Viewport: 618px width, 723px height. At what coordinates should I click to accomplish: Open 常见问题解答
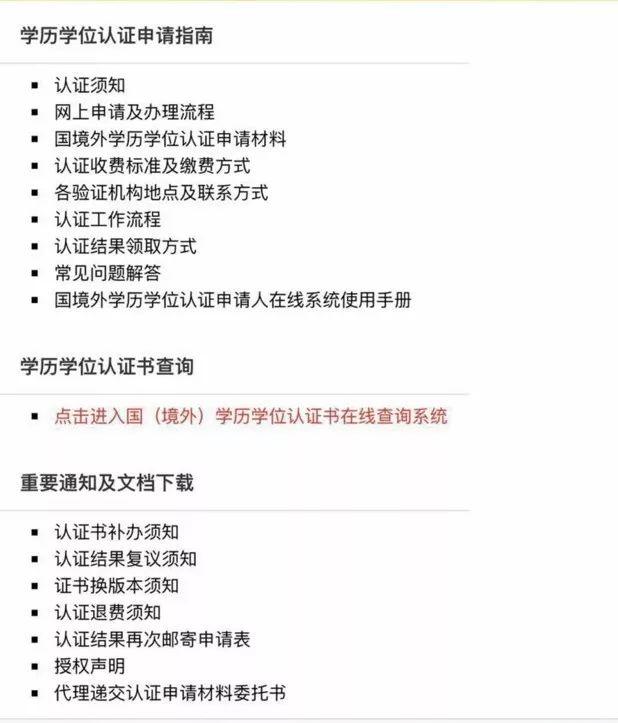pyautogui.click(x=107, y=273)
